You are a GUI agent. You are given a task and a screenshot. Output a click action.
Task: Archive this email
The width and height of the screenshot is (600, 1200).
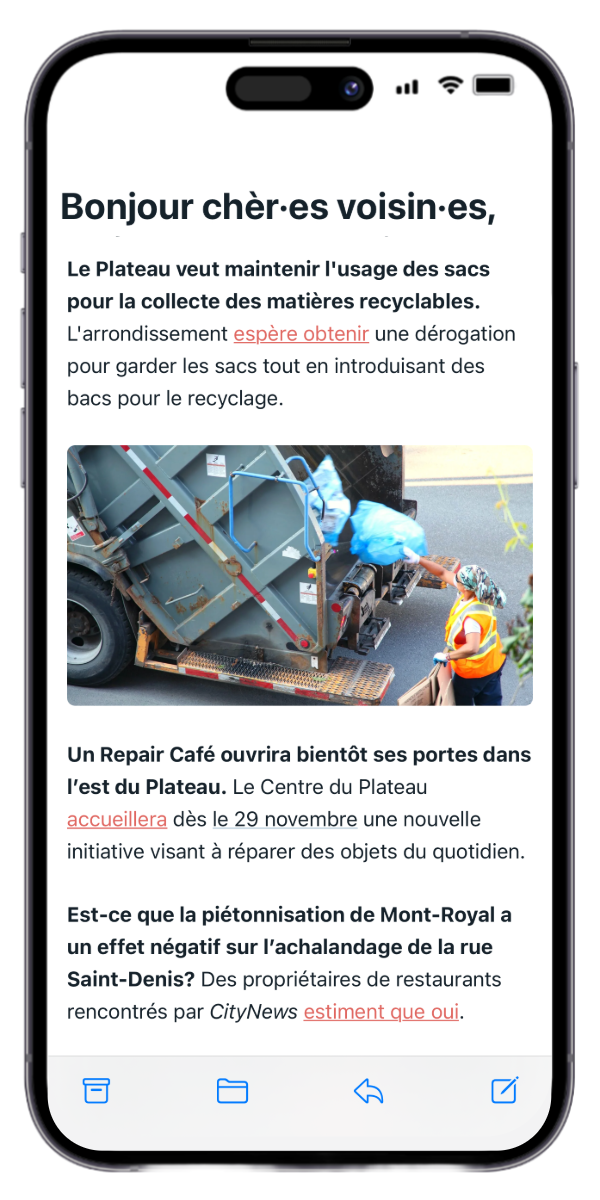pyautogui.click(x=96, y=1090)
